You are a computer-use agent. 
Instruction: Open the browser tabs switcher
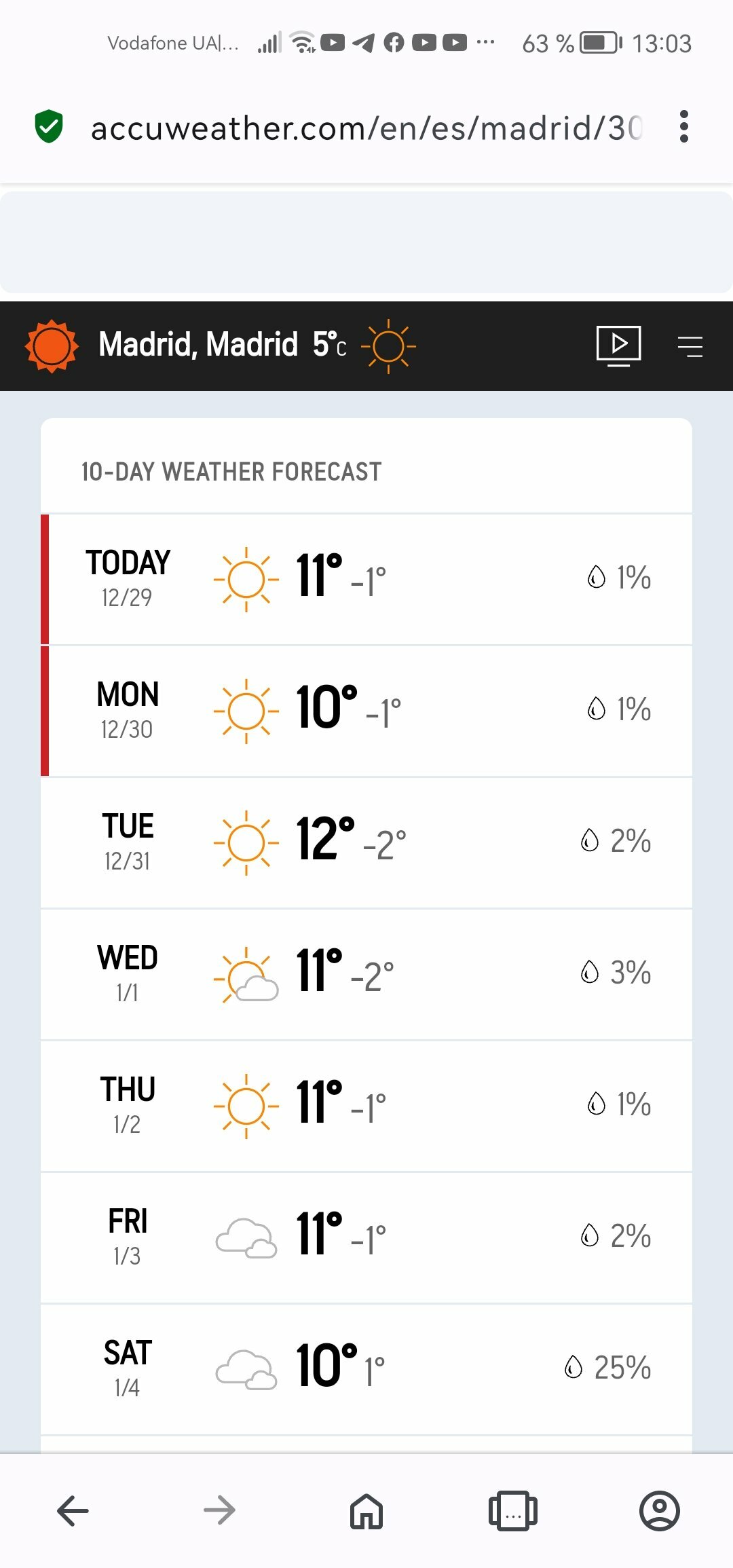pos(513,1511)
